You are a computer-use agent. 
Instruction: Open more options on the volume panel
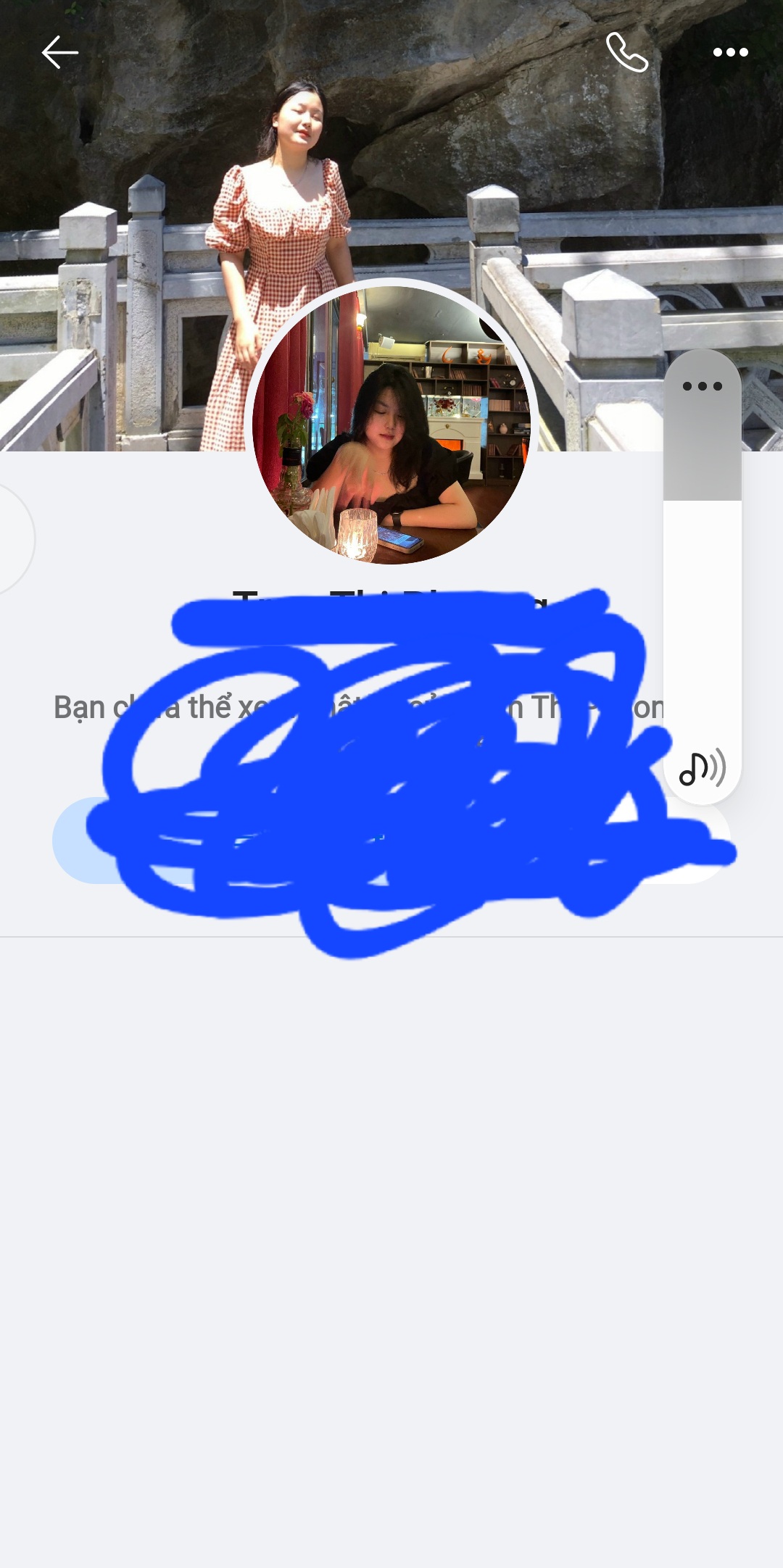pos(702,386)
